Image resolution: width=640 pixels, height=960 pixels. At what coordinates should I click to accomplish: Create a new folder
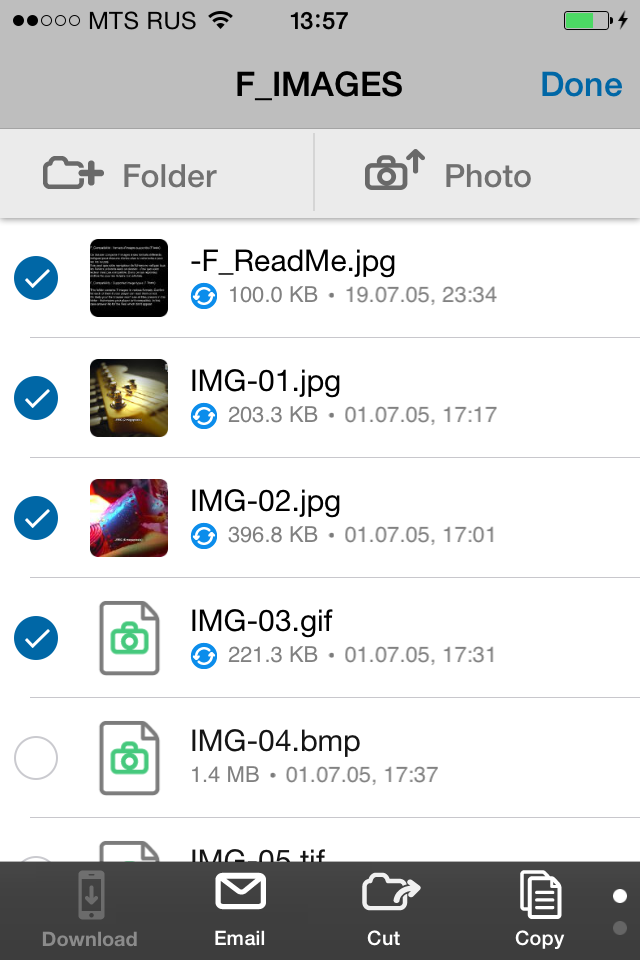point(130,176)
